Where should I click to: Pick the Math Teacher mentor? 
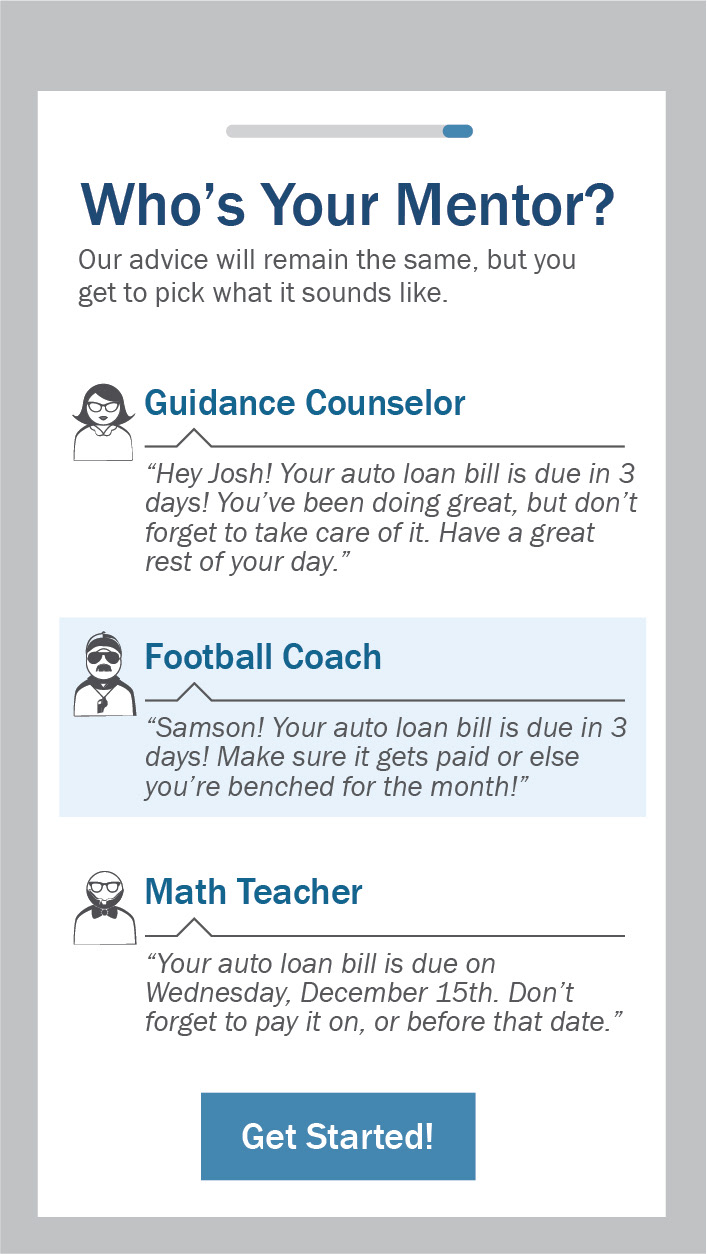(253, 892)
